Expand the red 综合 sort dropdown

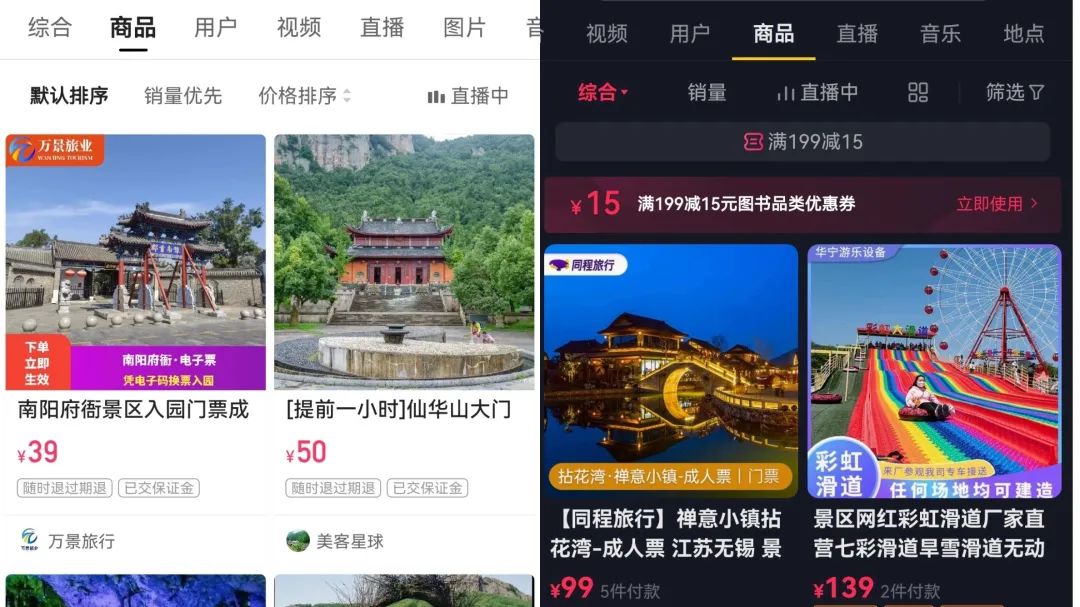(x=603, y=92)
